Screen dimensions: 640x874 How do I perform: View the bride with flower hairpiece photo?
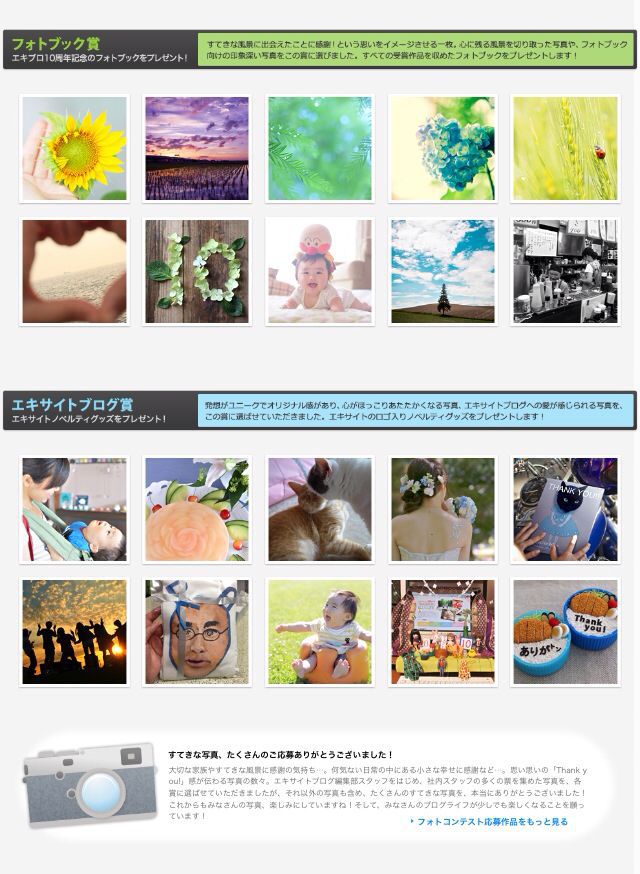click(x=442, y=509)
